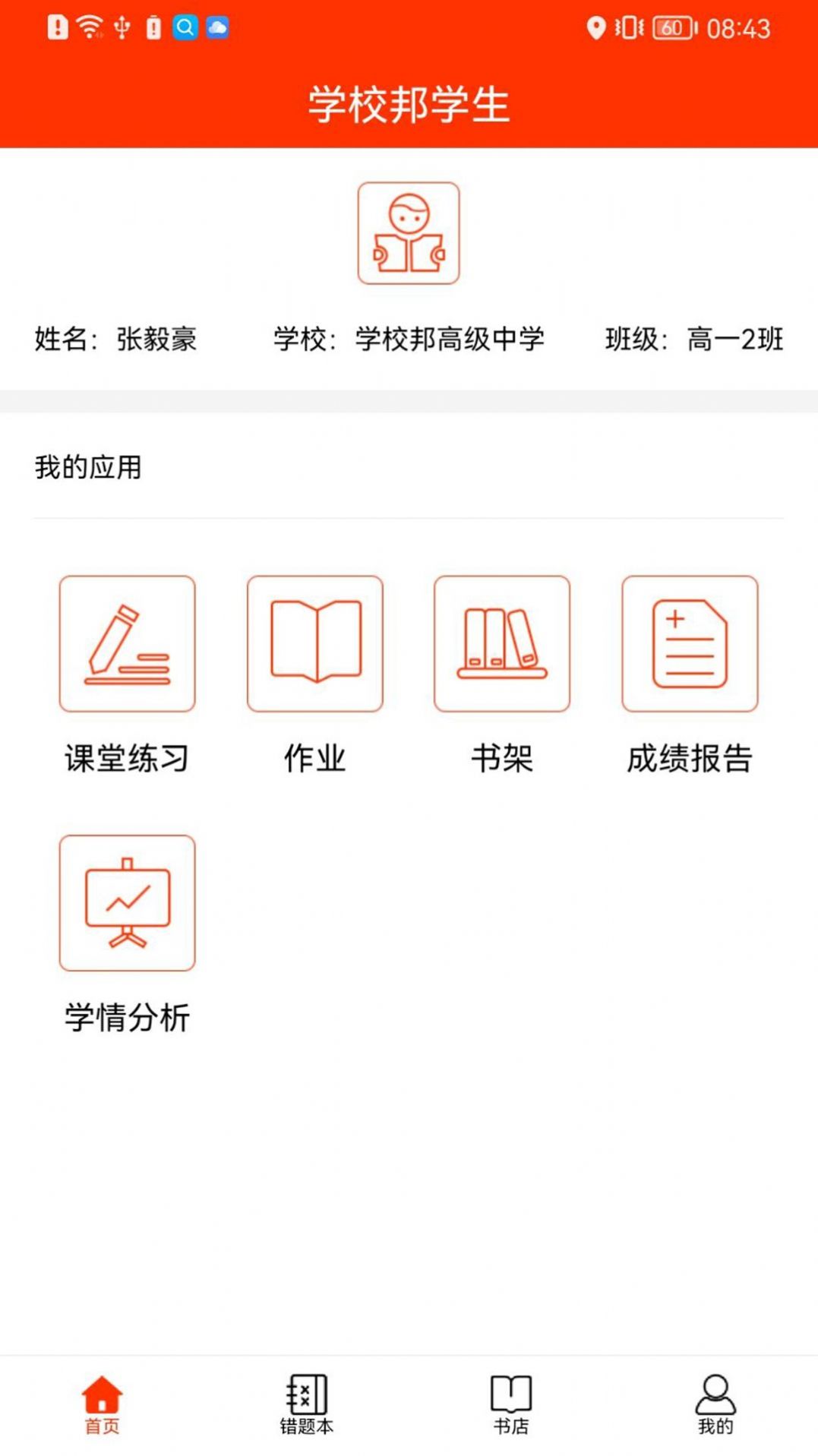Tap the 我的应用 section header
Screen dimensions: 818x1456
89,468
